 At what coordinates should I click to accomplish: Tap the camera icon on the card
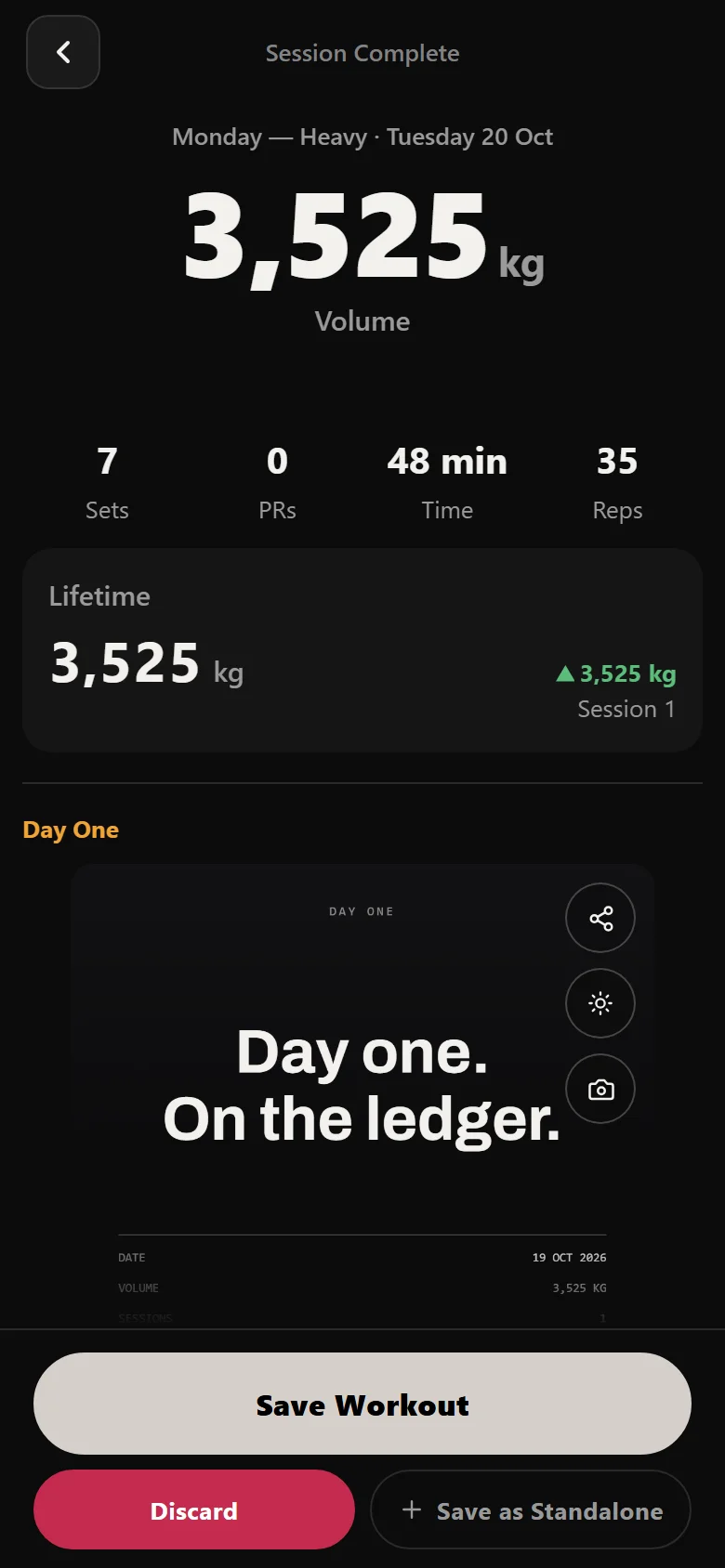pos(600,1089)
